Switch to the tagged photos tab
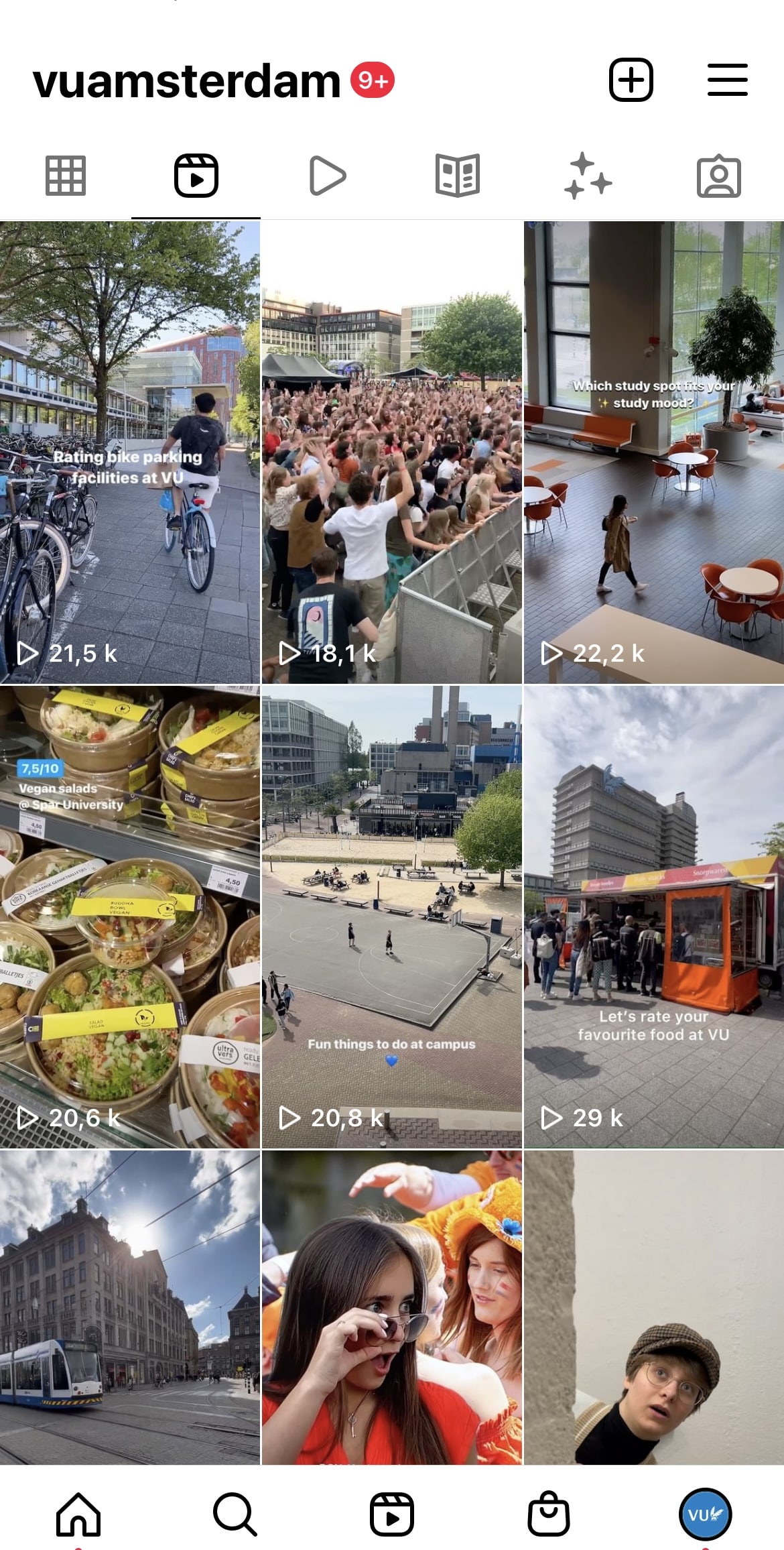This screenshot has height=1550, width=784. coord(718,176)
